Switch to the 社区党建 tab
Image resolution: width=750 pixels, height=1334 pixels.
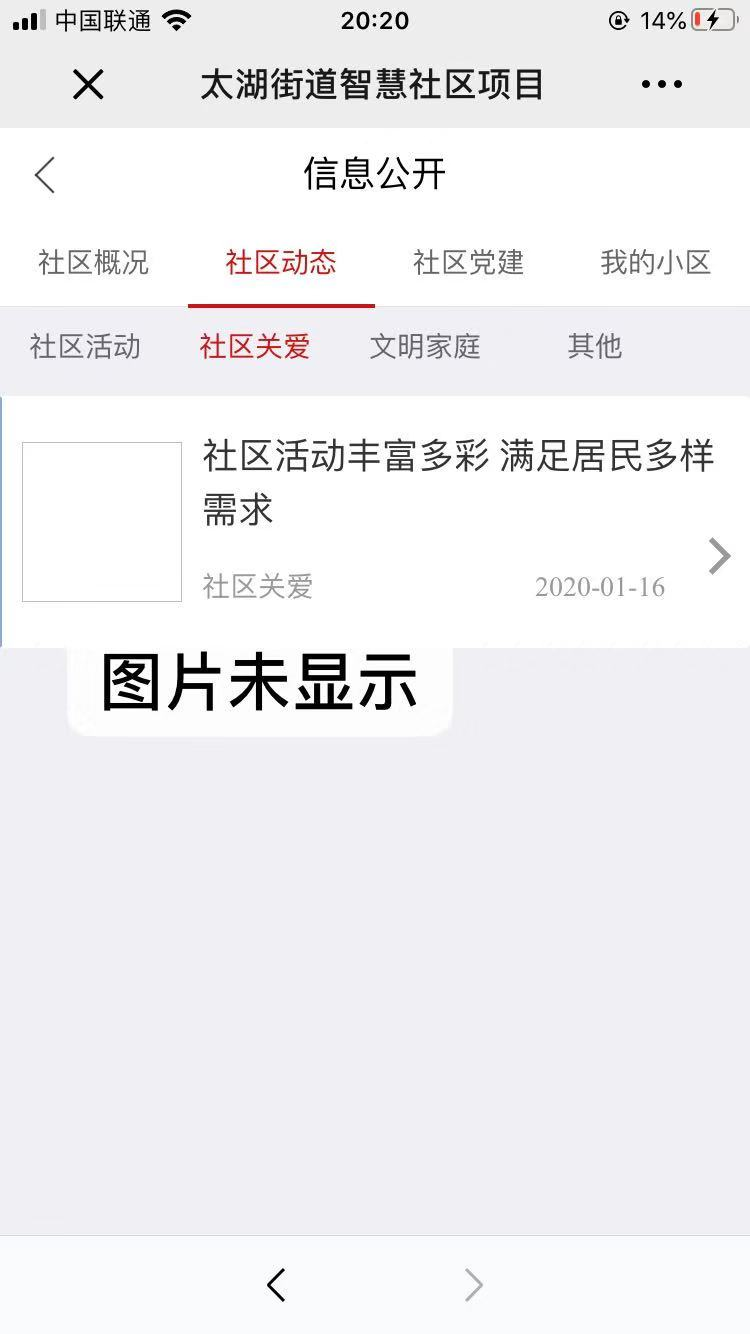[468, 263]
